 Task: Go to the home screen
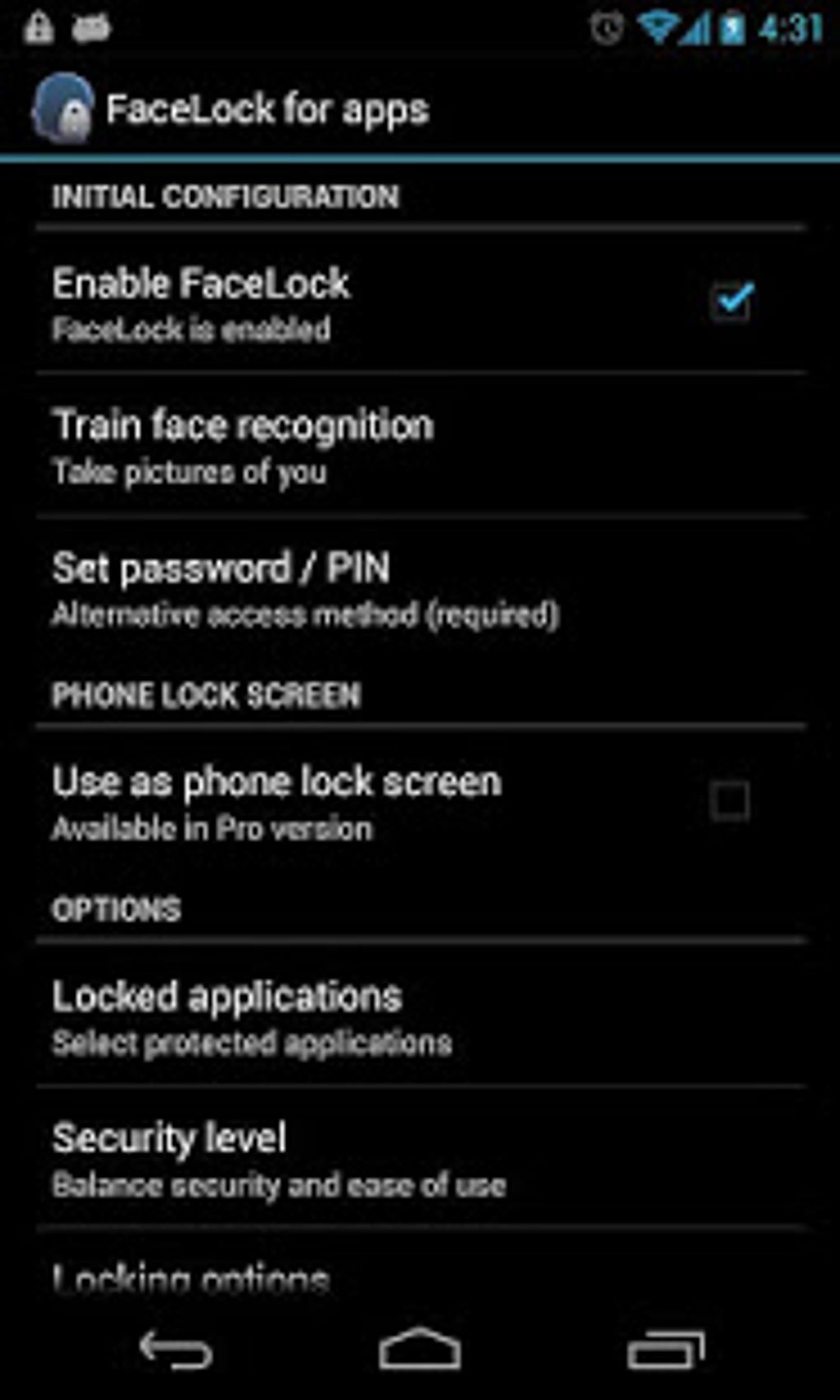pos(420,1350)
